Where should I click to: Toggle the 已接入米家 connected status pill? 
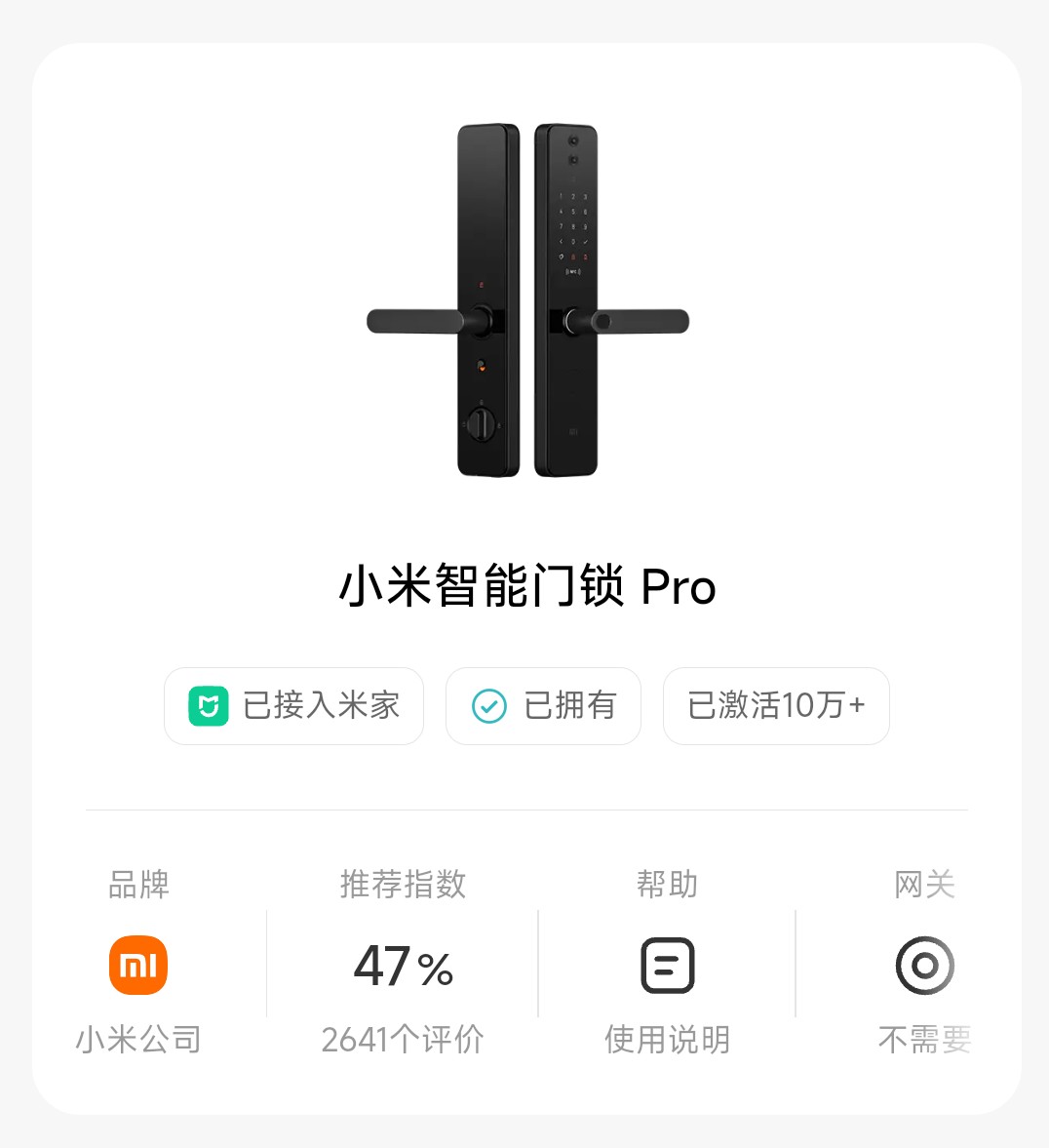click(x=293, y=706)
